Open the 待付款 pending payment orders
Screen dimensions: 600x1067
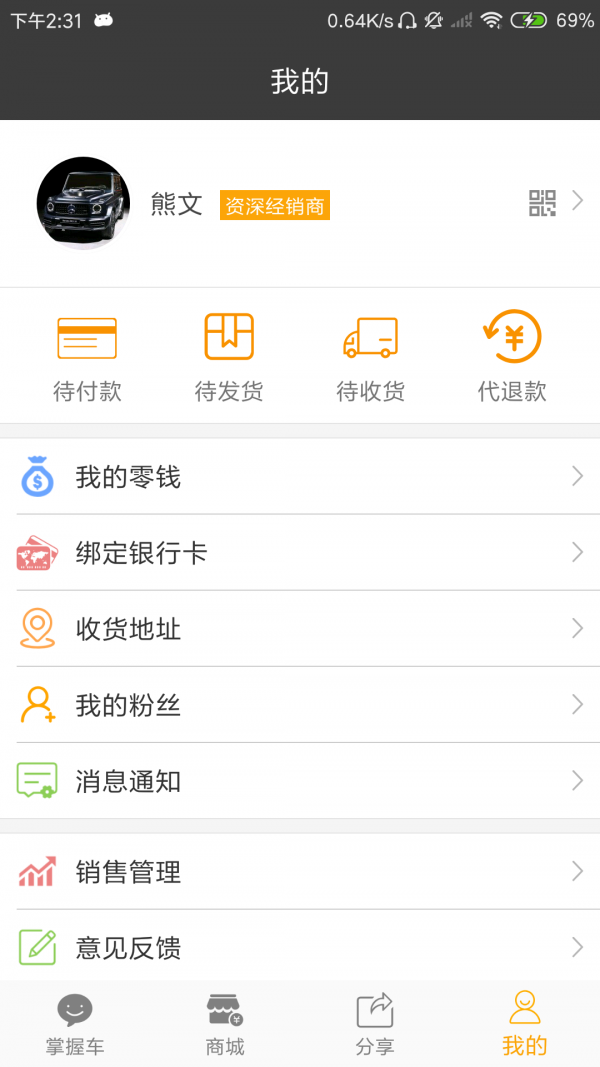pyautogui.click(x=87, y=357)
